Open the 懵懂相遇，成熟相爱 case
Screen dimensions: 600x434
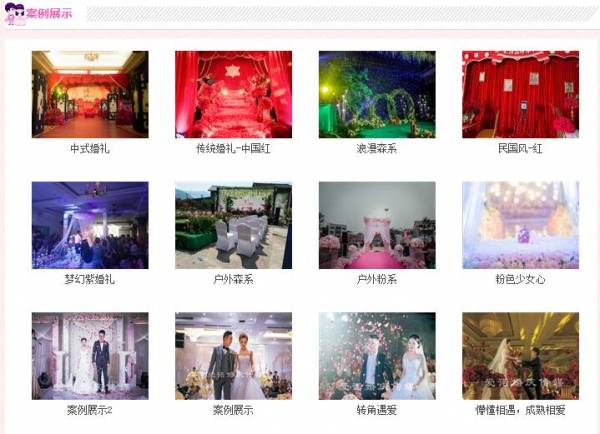point(520,356)
